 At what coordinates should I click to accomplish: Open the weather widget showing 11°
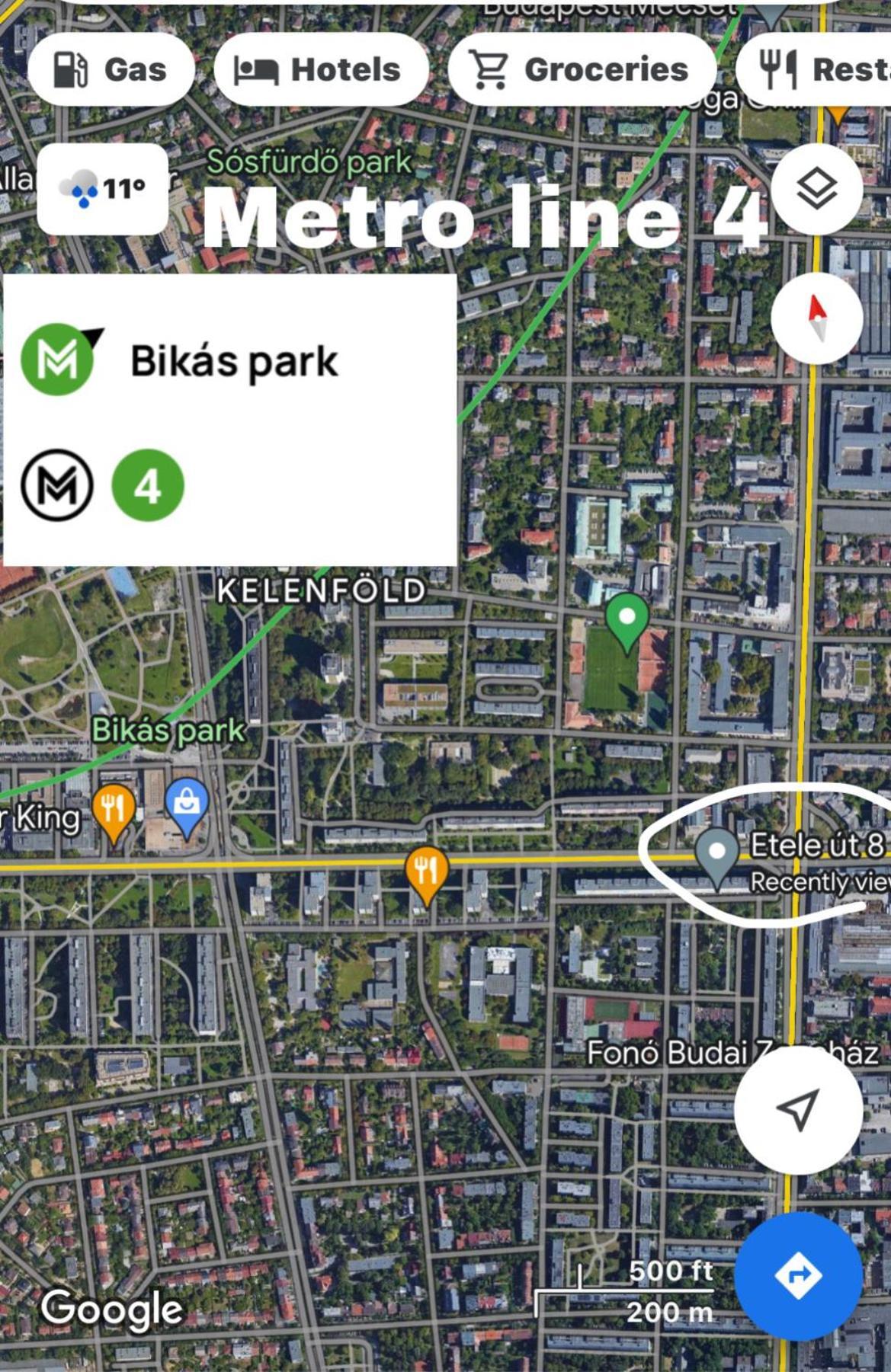pos(102,188)
